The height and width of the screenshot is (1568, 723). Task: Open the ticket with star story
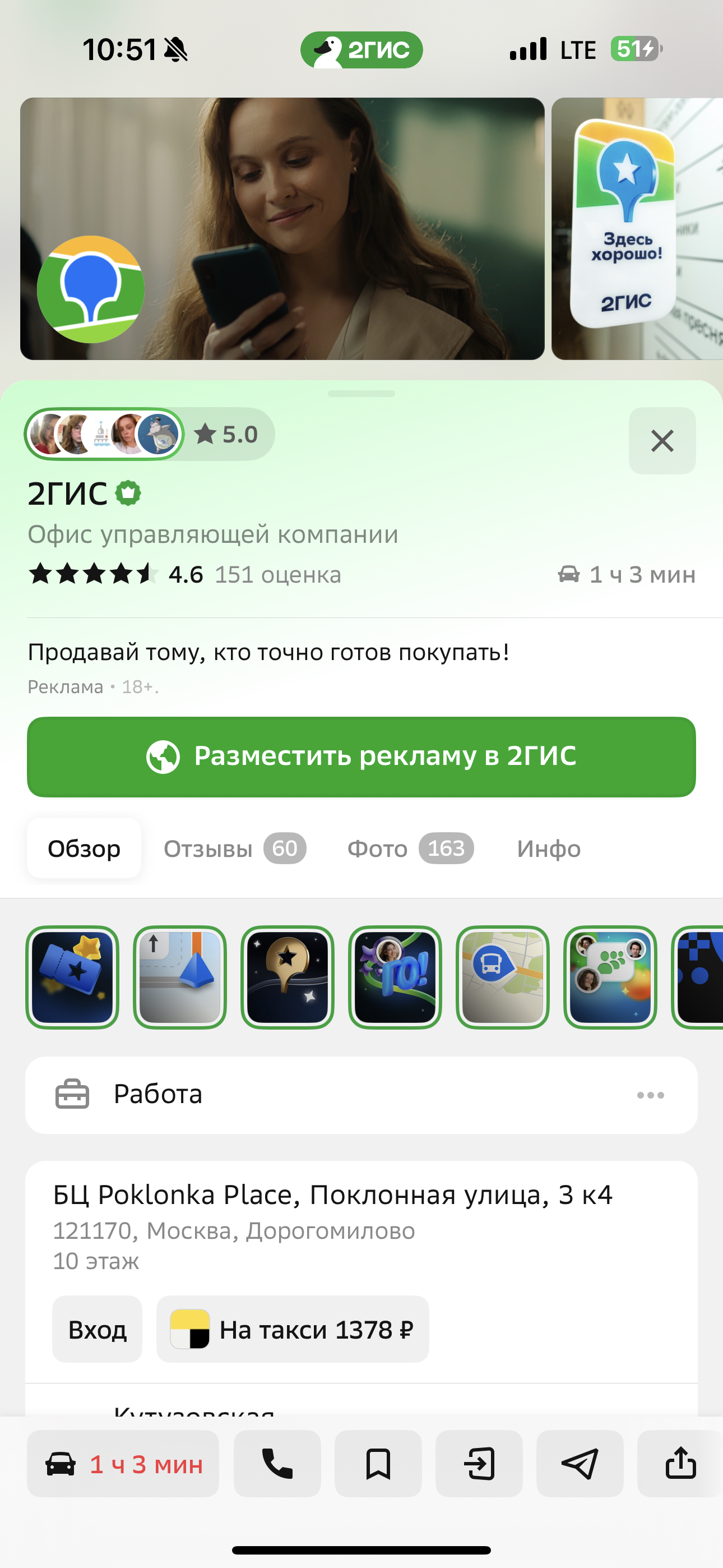[72, 977]
